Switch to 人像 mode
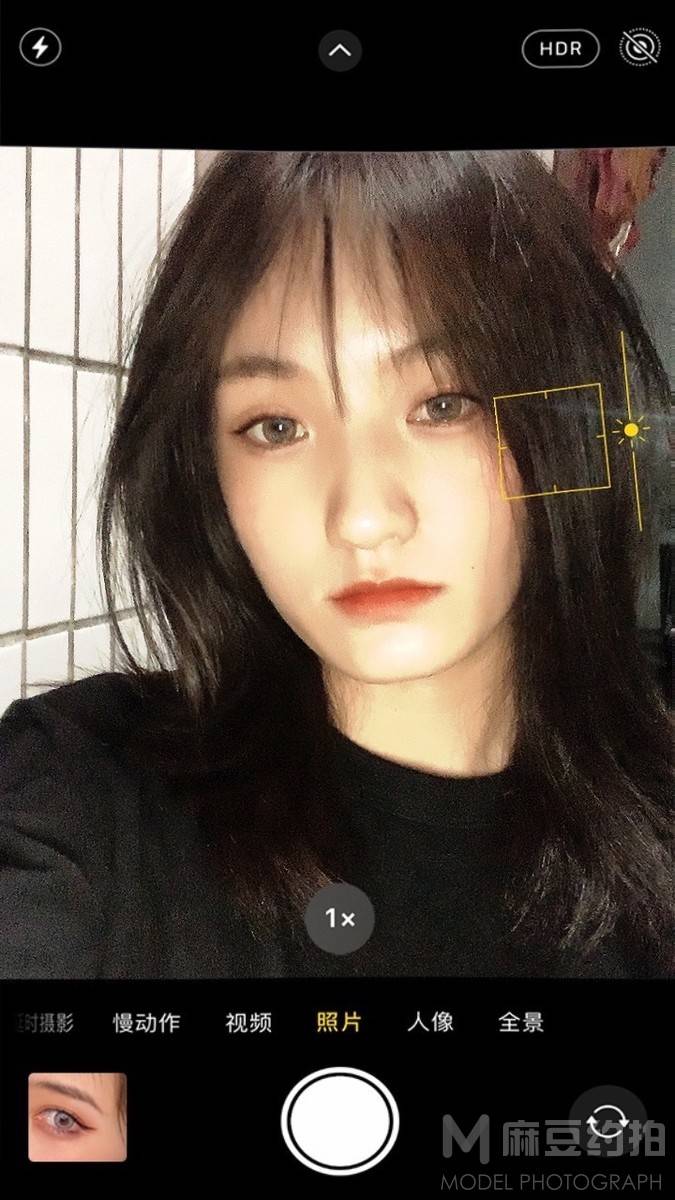675x1200 pixels. coord(430,1022)
